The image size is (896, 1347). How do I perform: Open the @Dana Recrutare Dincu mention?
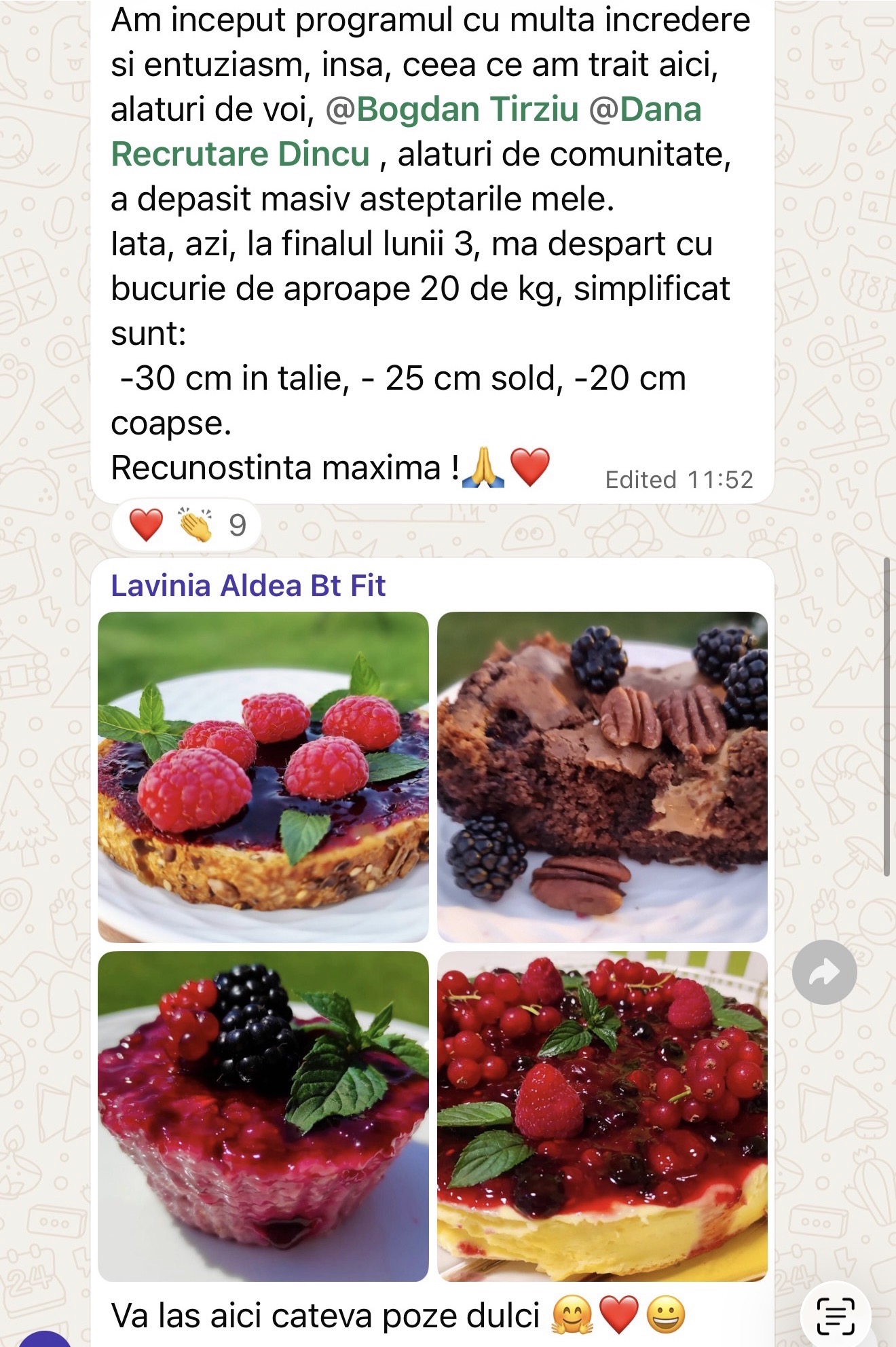coord(241,151)
